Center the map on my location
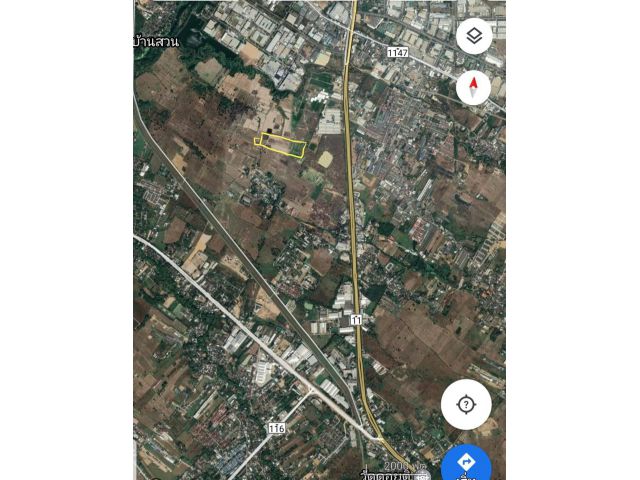This screenshot has width=640, height=480. [x=466, y=404]
